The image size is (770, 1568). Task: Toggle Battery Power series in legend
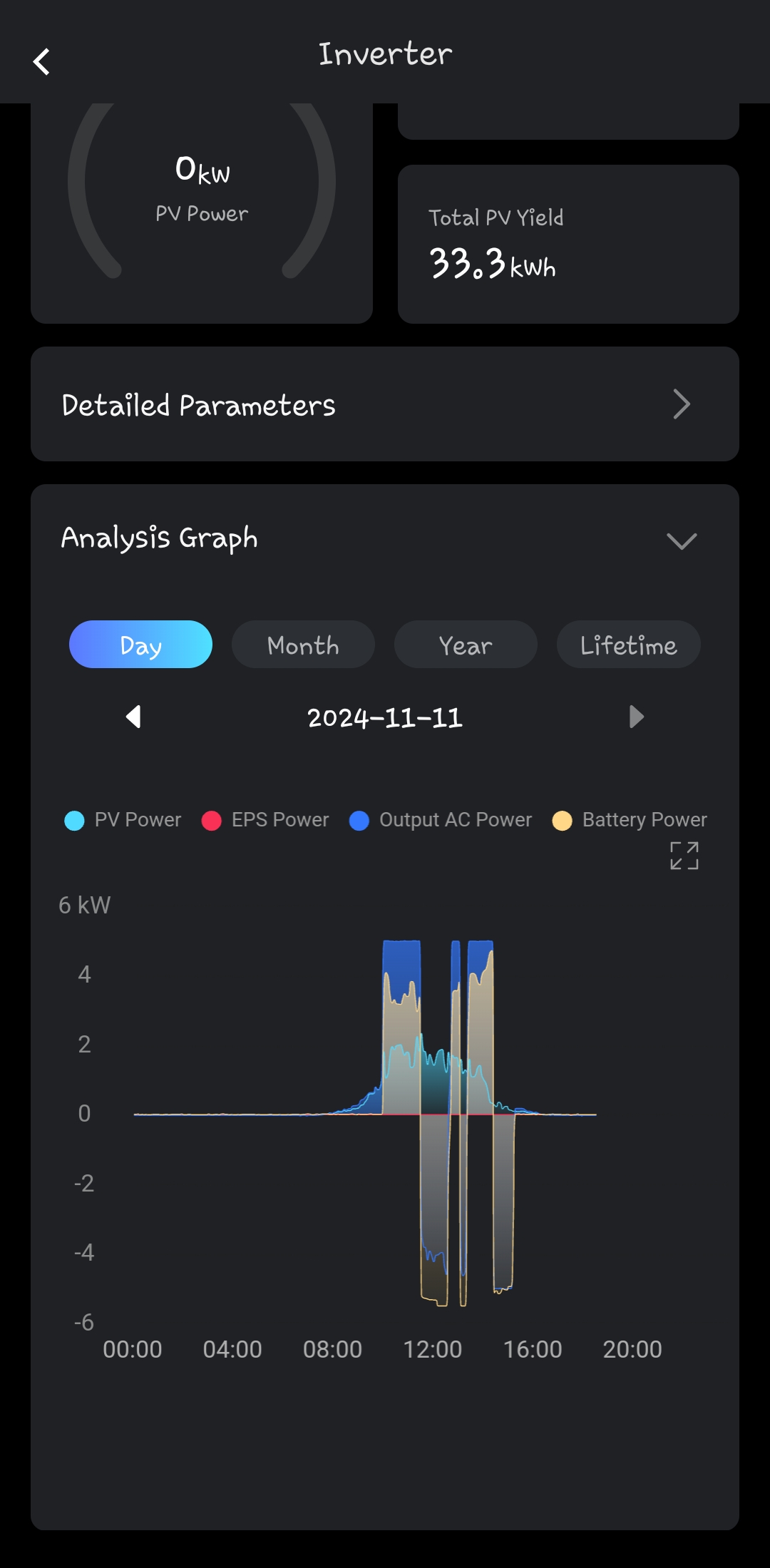[630, 820]
